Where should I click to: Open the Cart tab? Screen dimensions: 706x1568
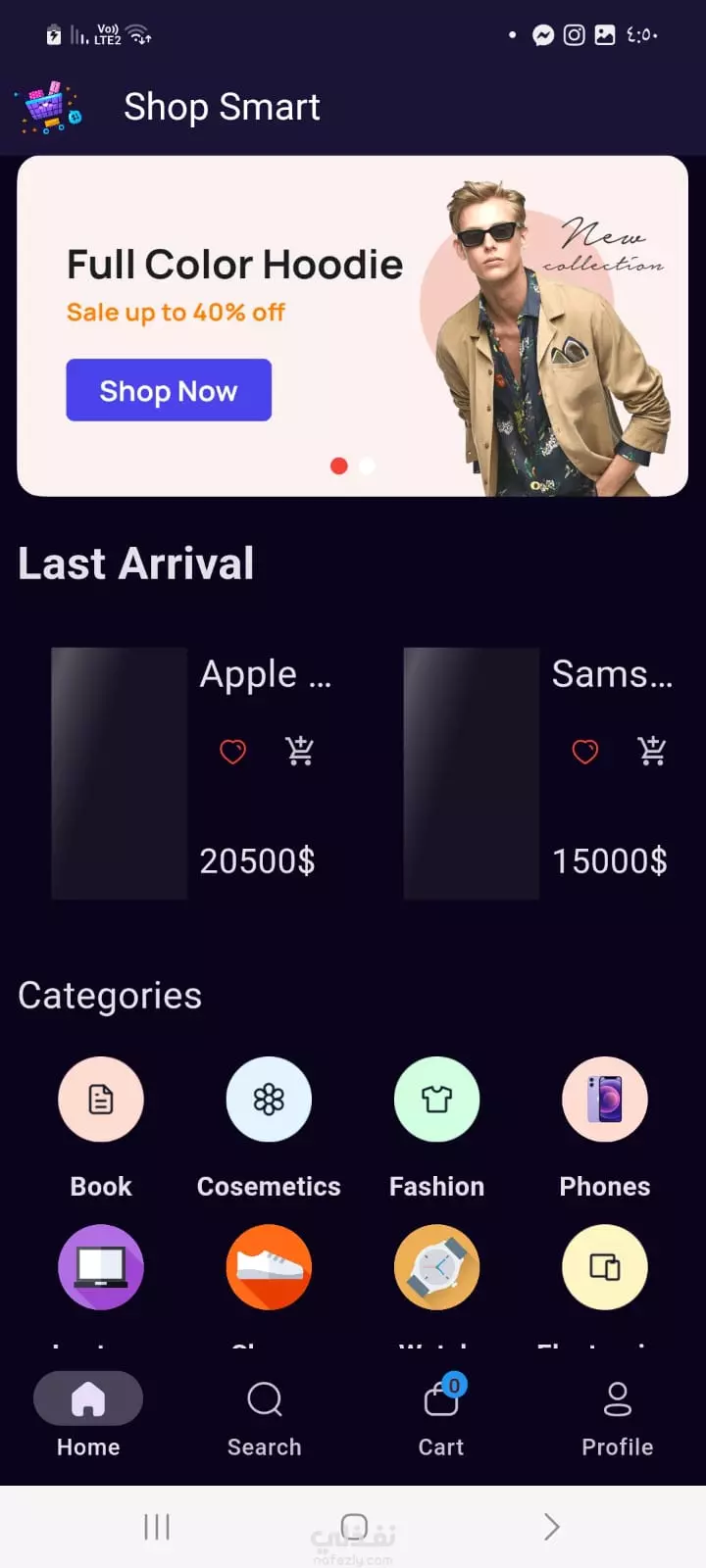pos(441,1417)
